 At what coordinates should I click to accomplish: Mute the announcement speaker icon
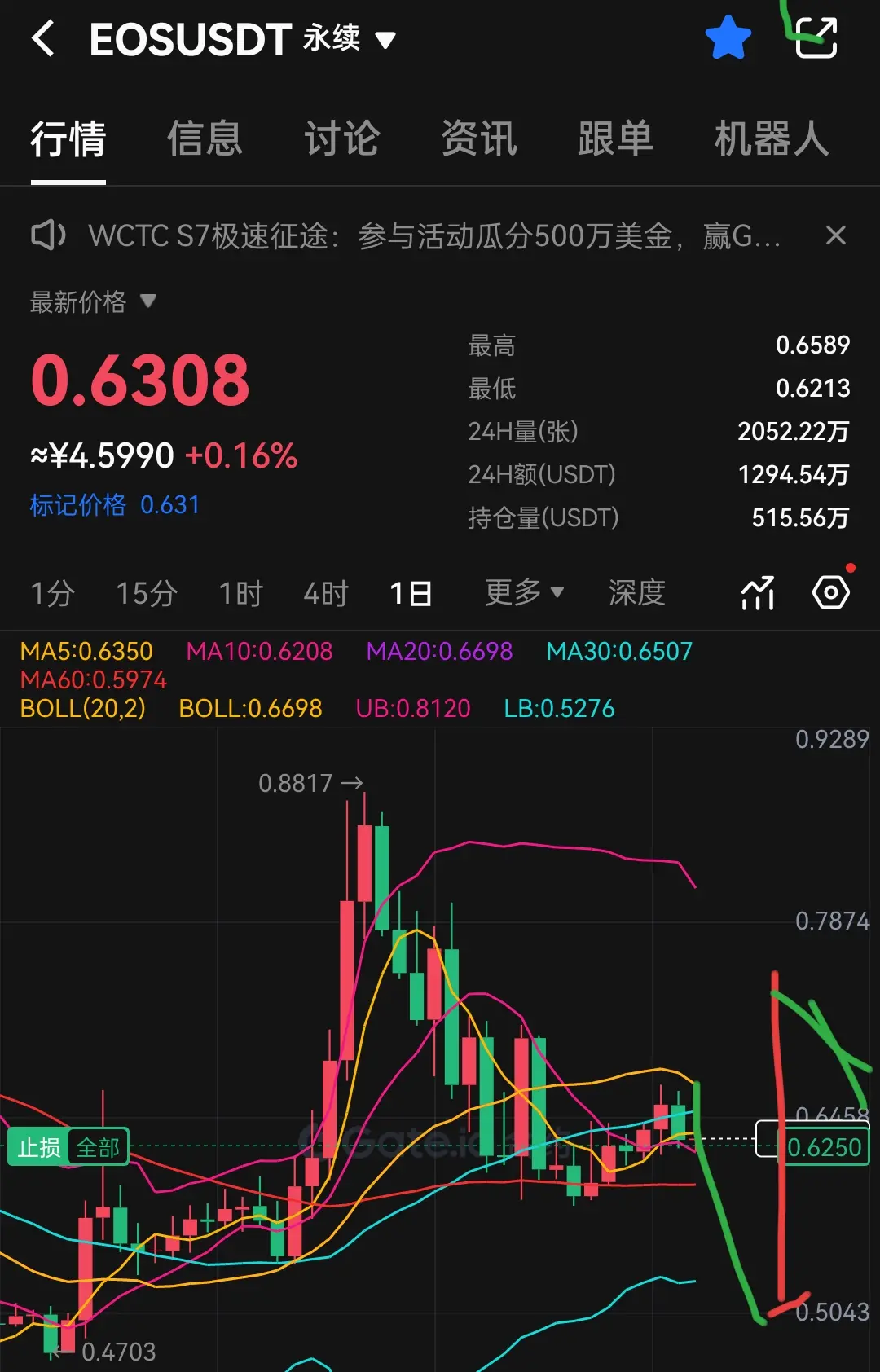(x=47, y=235)
